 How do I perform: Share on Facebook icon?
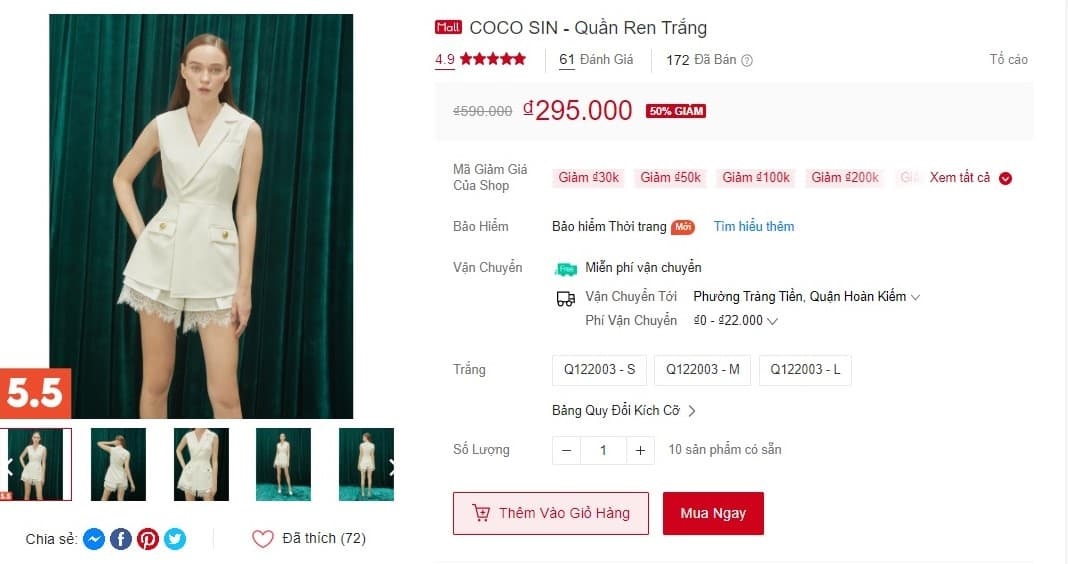pos(120,539)
